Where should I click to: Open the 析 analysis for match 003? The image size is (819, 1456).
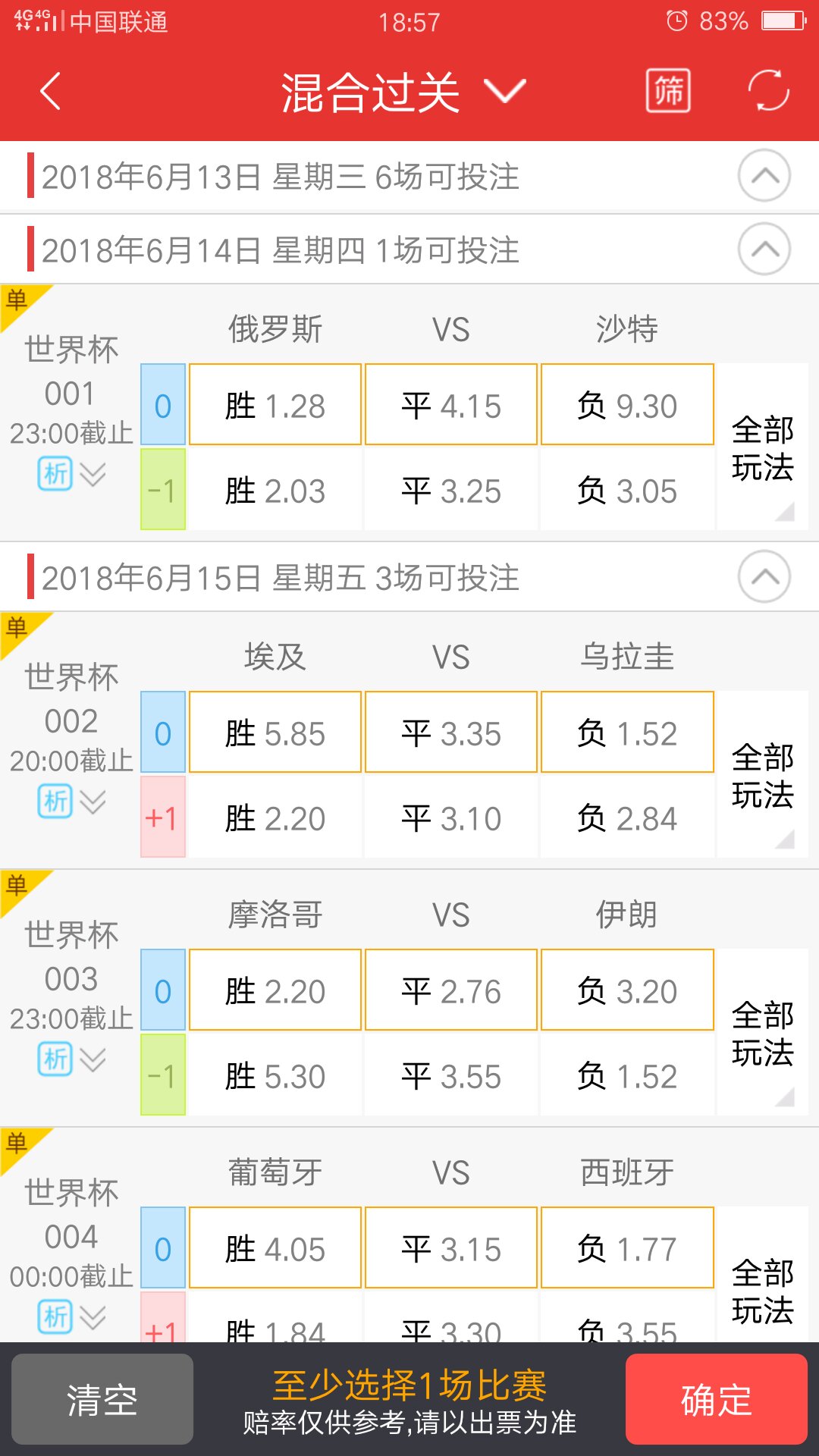pos(55,1059)
